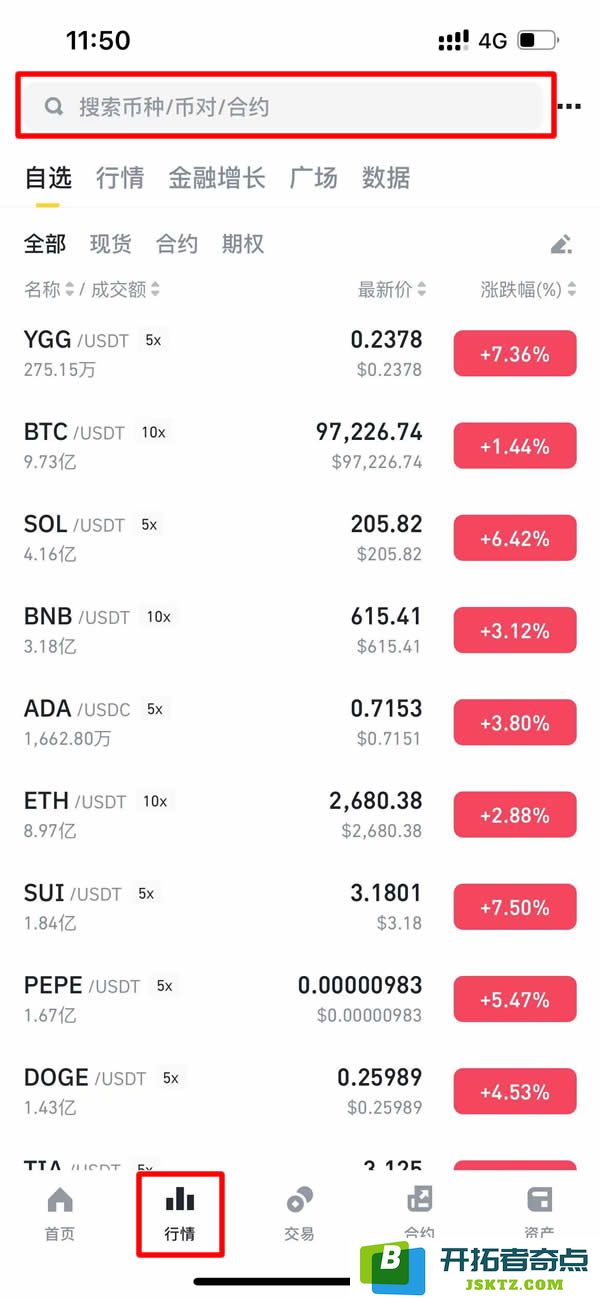Screen dimensions: 600x1298
Task: Tap the +7.36% button for YGG
Action: [x=515, y=353]
